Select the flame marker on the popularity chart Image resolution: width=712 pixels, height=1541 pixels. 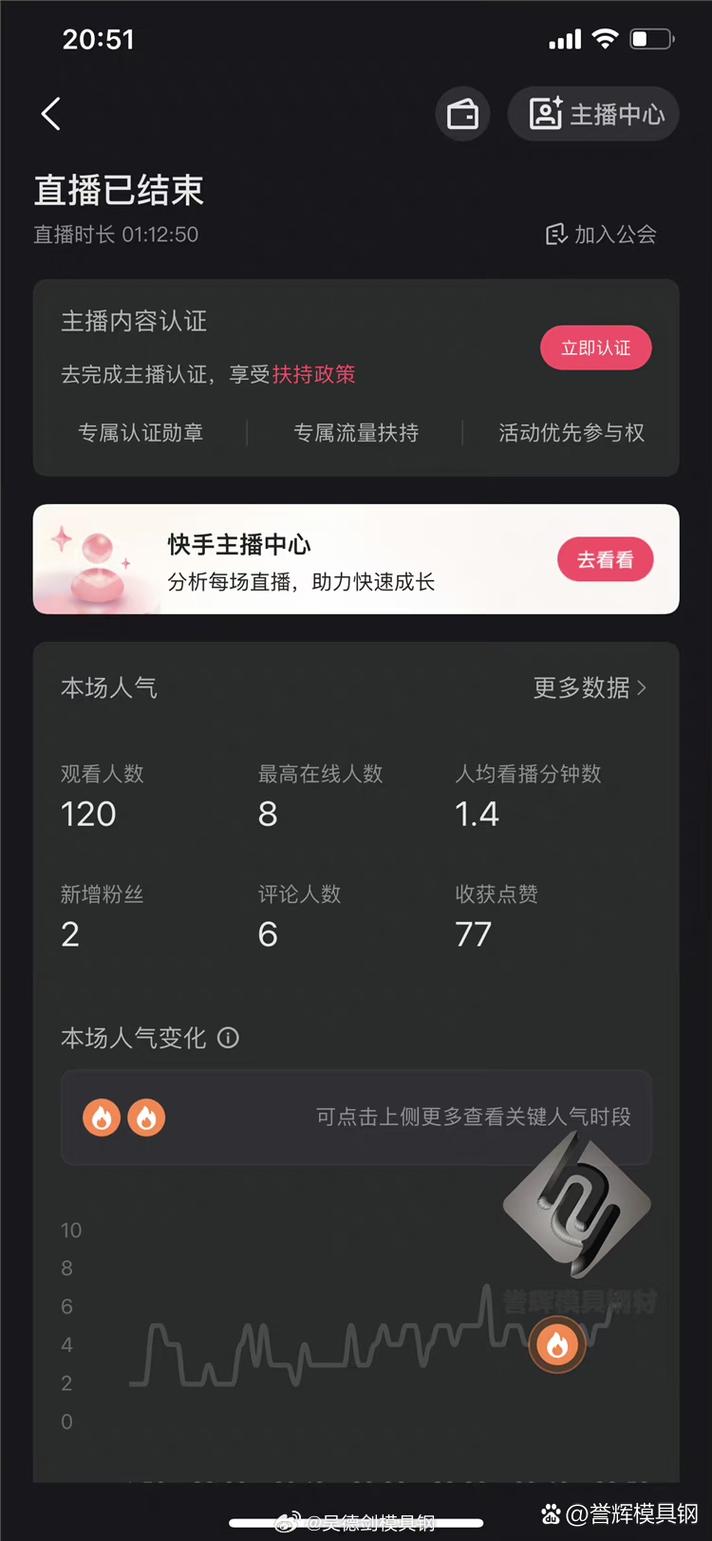tap(556, 1345)
